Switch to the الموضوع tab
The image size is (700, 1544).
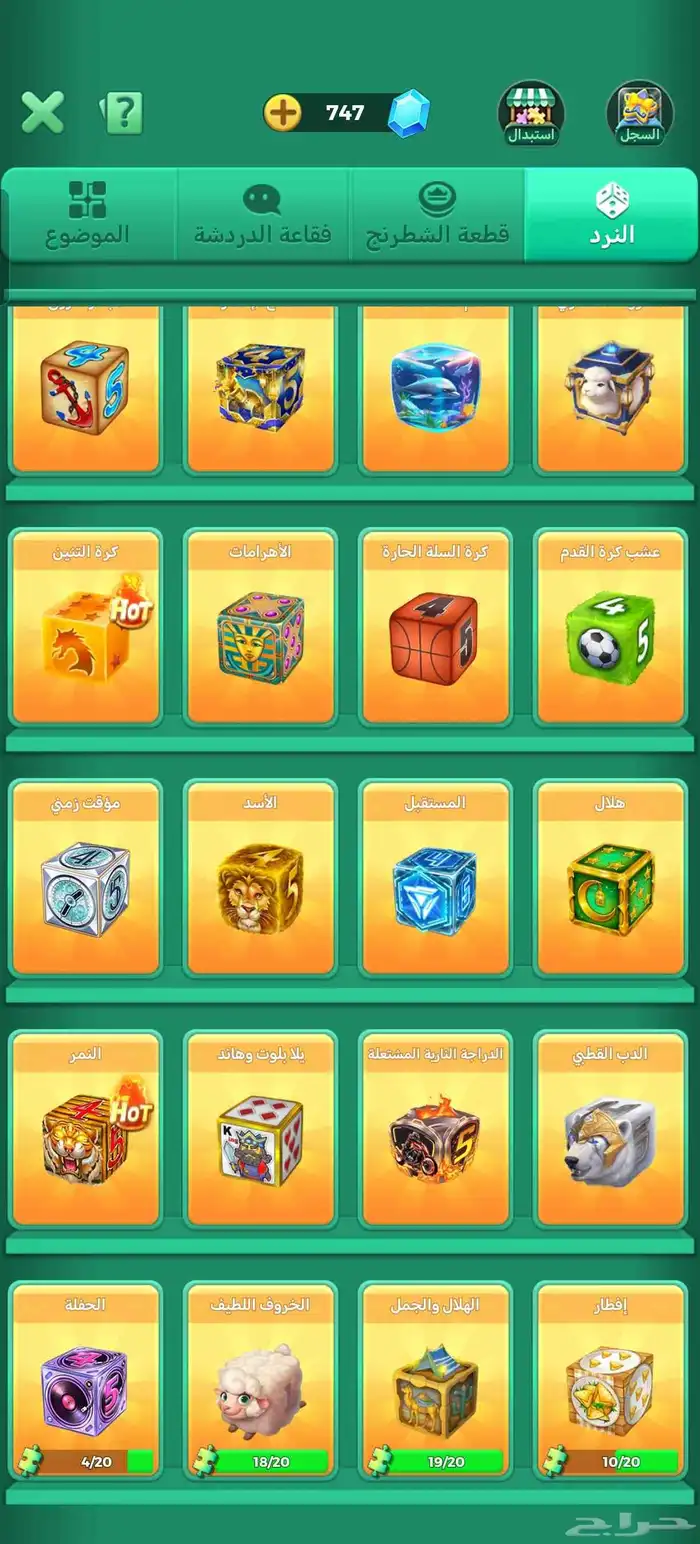(x=88, y=214)
